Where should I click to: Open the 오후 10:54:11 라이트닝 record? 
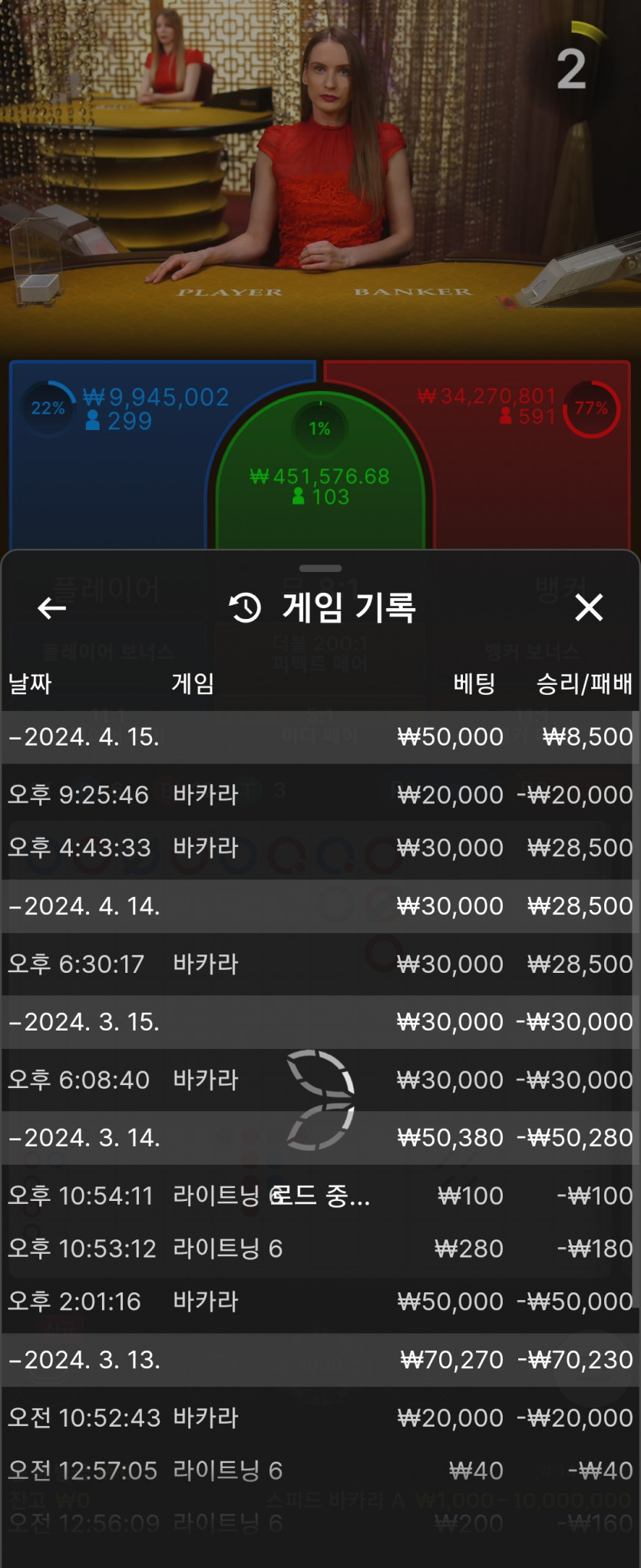click(319, 1196)
